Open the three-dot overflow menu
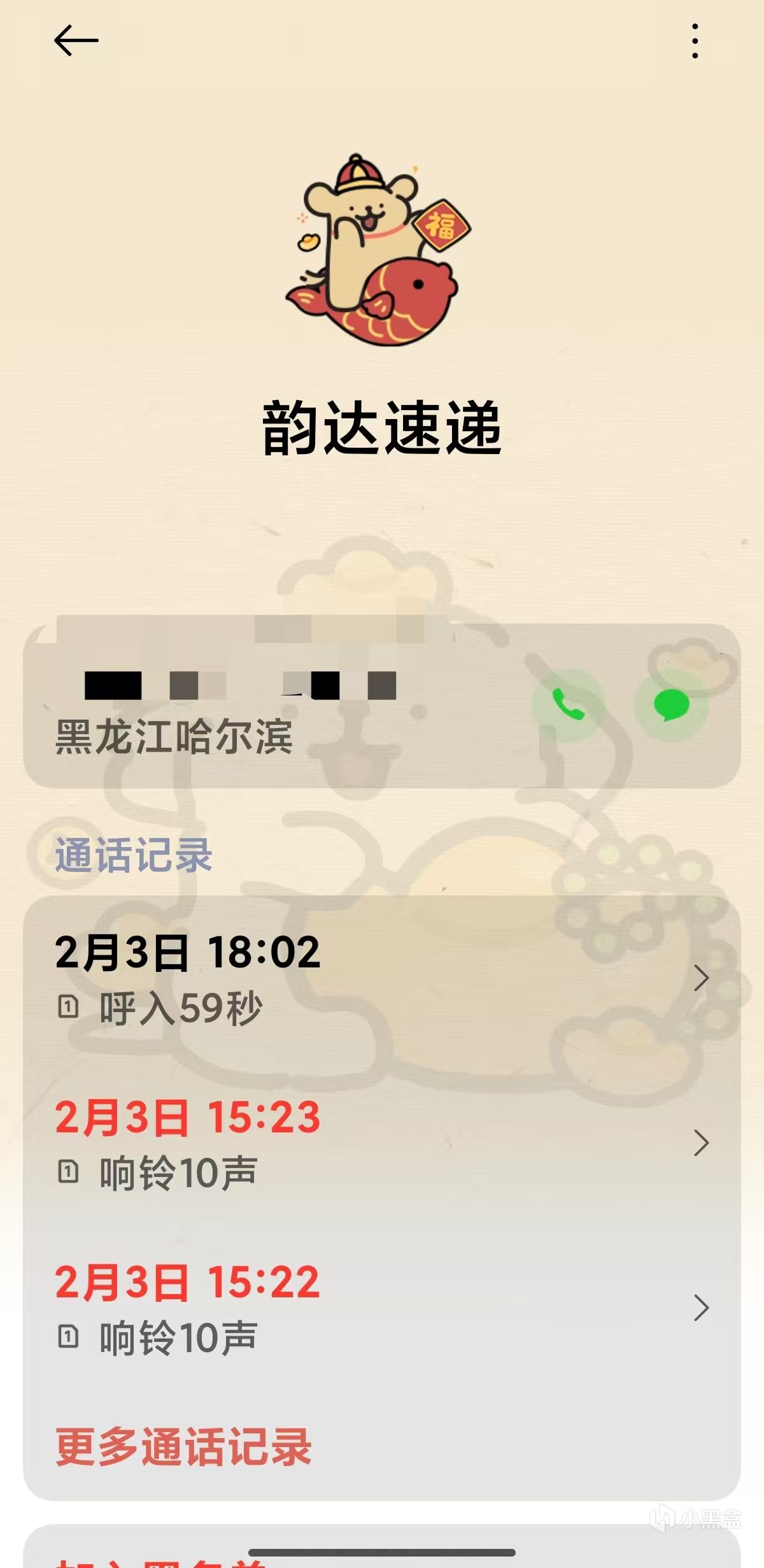The width and height of the screenshot is (764, 1568). [x=695, y=41]
